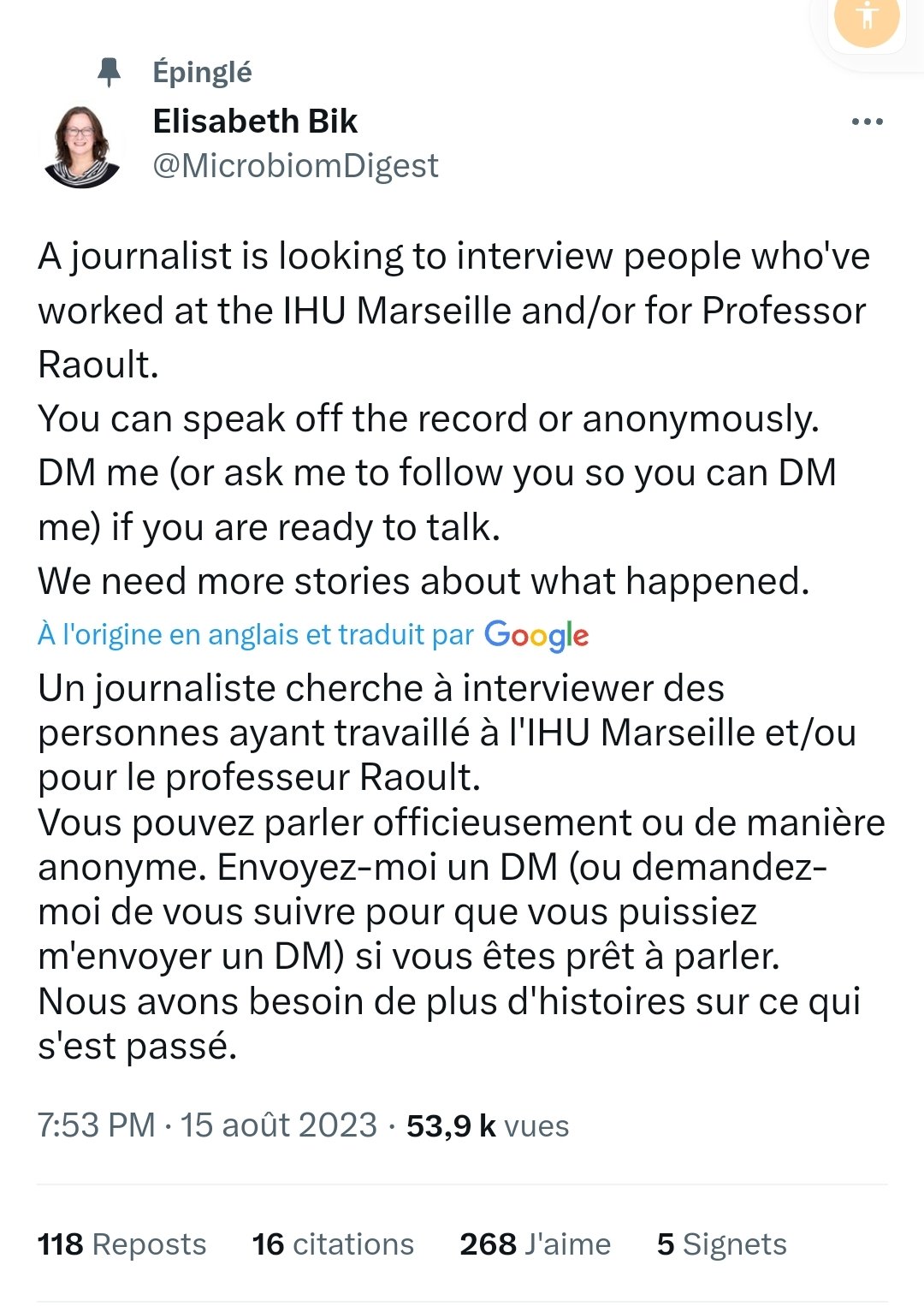View the 16 citations
The height and width of the screenshot is (1306, 924).
tap(333, 1244)
